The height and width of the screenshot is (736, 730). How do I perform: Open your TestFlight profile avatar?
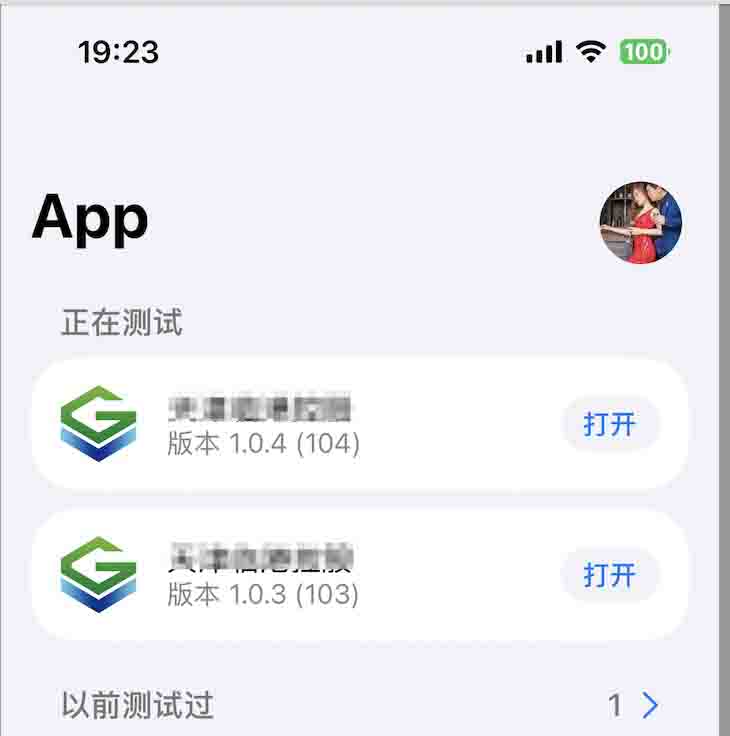[641, 222]
